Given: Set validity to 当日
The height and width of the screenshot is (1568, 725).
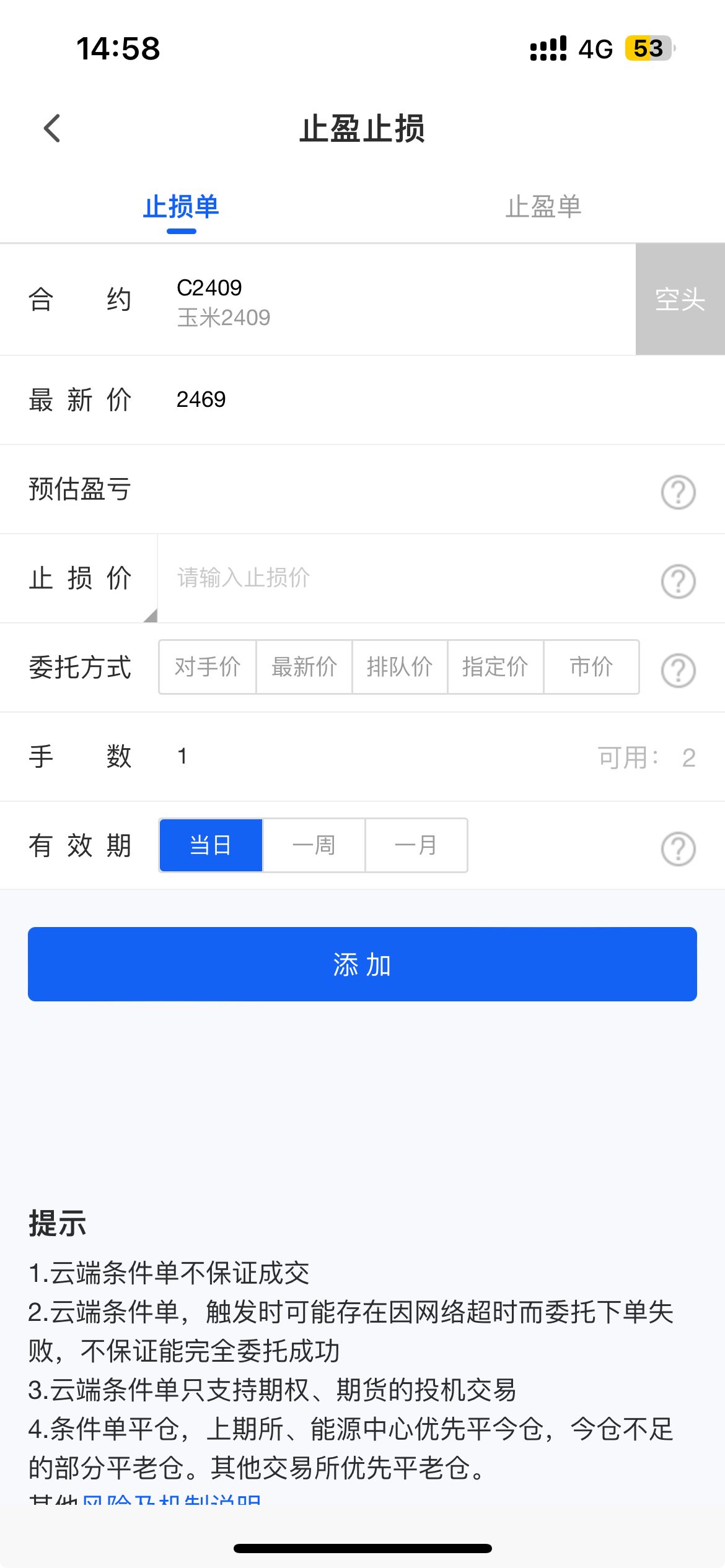Looking at the screenshot, I should 211,845.
